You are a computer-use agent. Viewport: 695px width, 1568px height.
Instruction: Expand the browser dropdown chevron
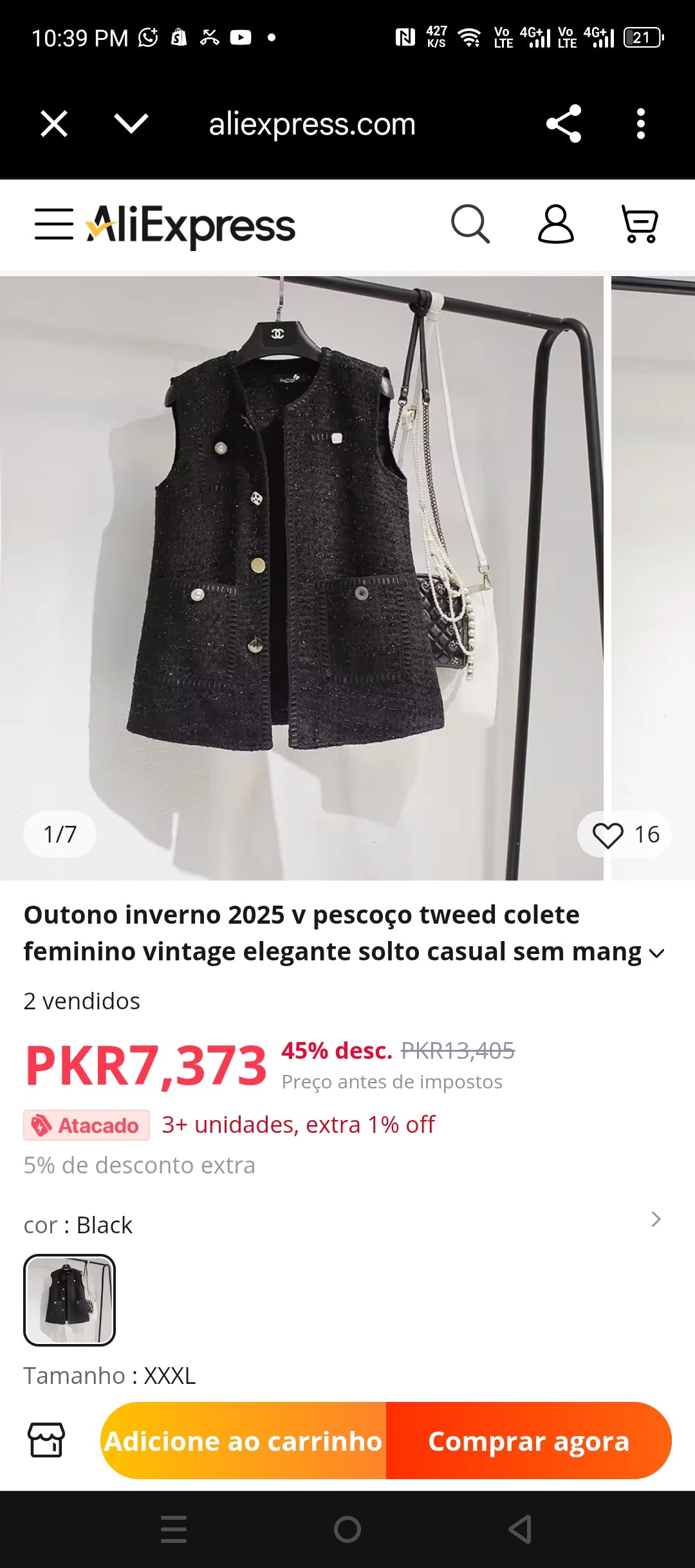point(131,124)
